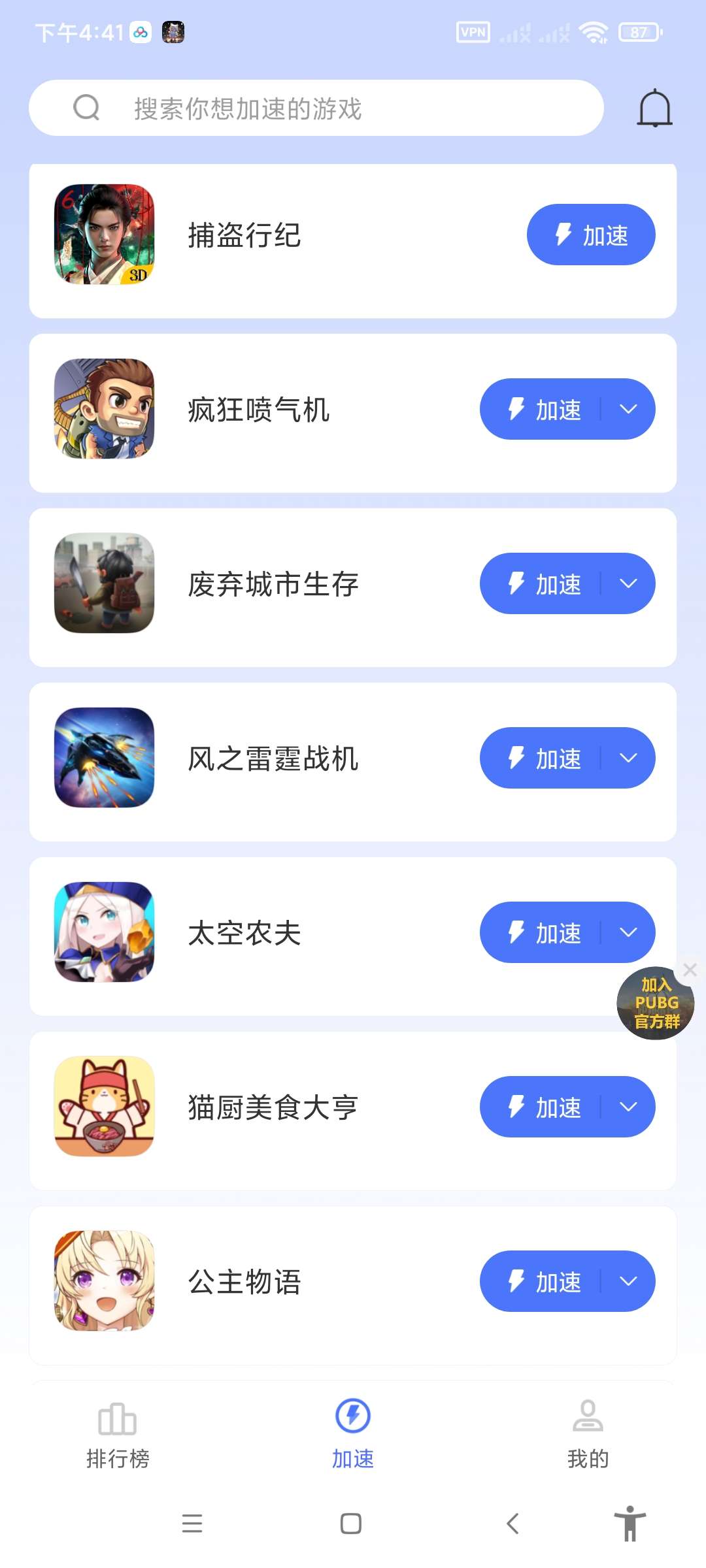Dismiss the PUBG group badge with the X

690,970
